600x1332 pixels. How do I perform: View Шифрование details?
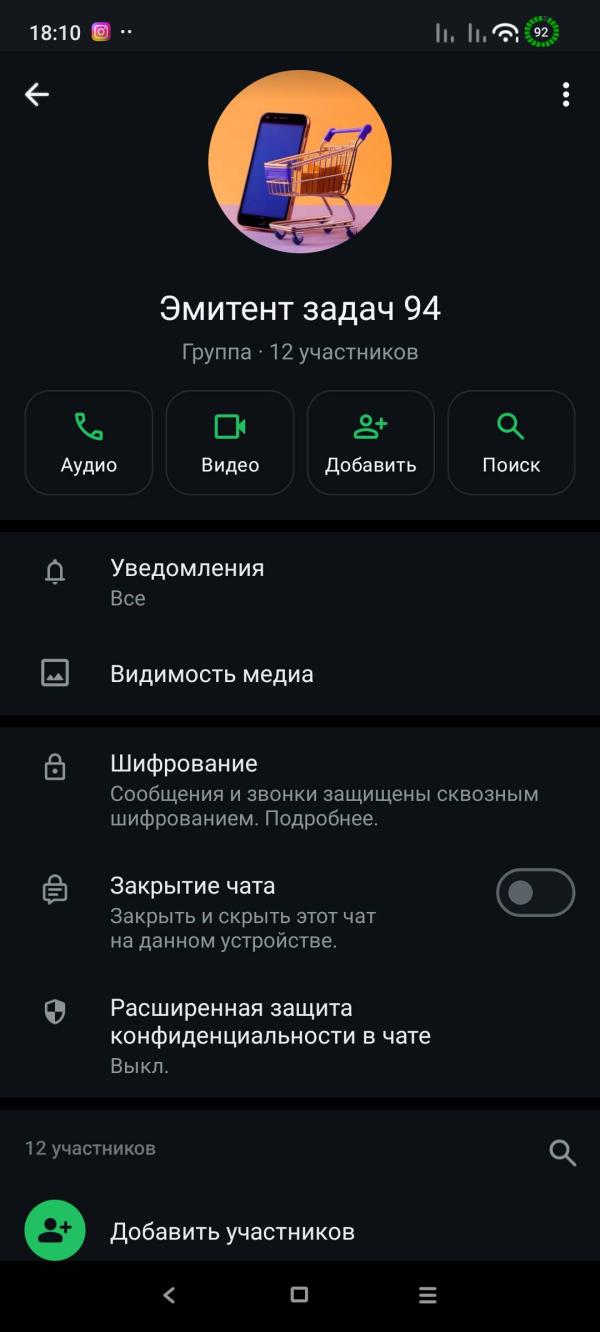point(300,790)
